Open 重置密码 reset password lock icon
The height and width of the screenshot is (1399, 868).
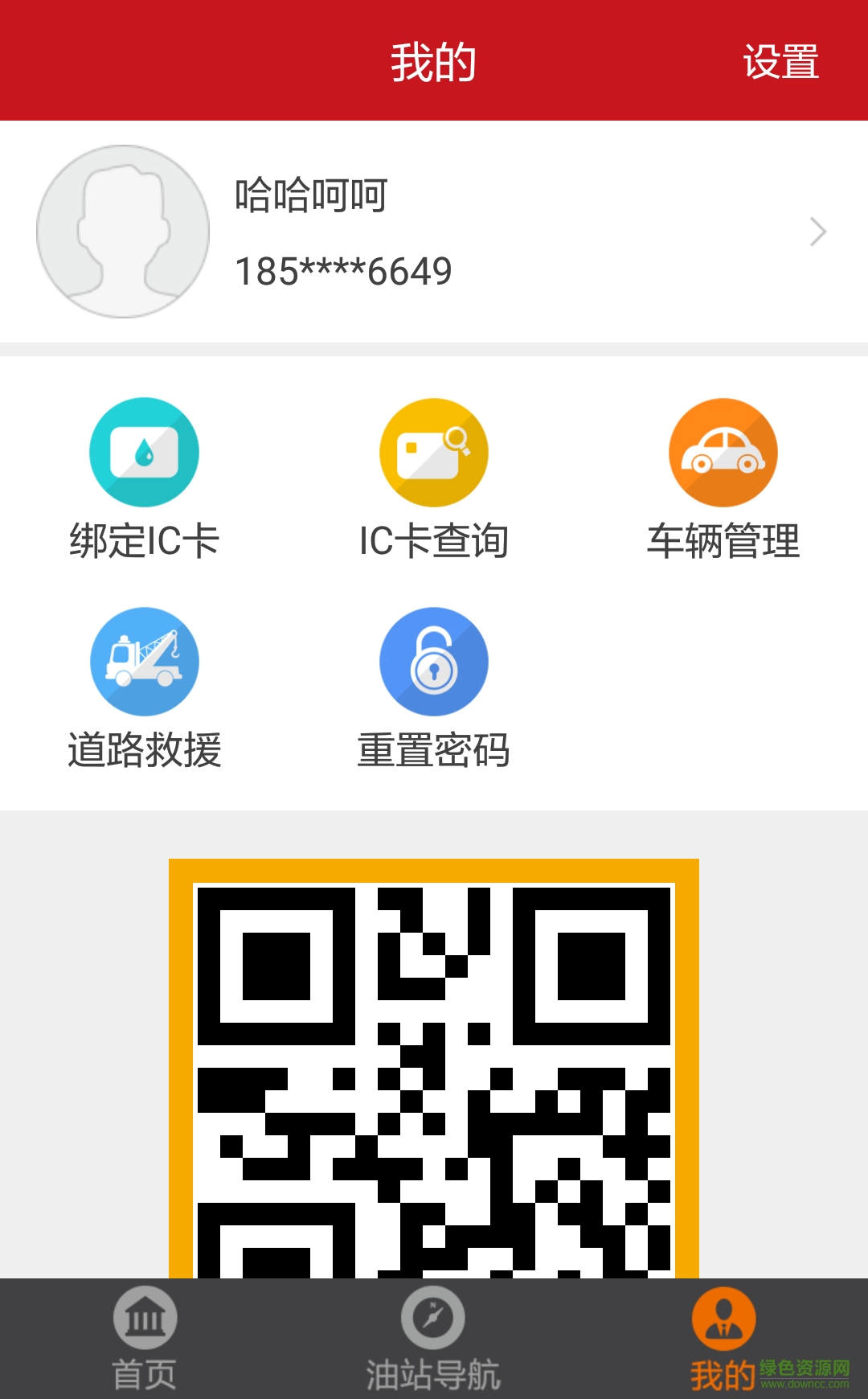(x=432, y=661)
